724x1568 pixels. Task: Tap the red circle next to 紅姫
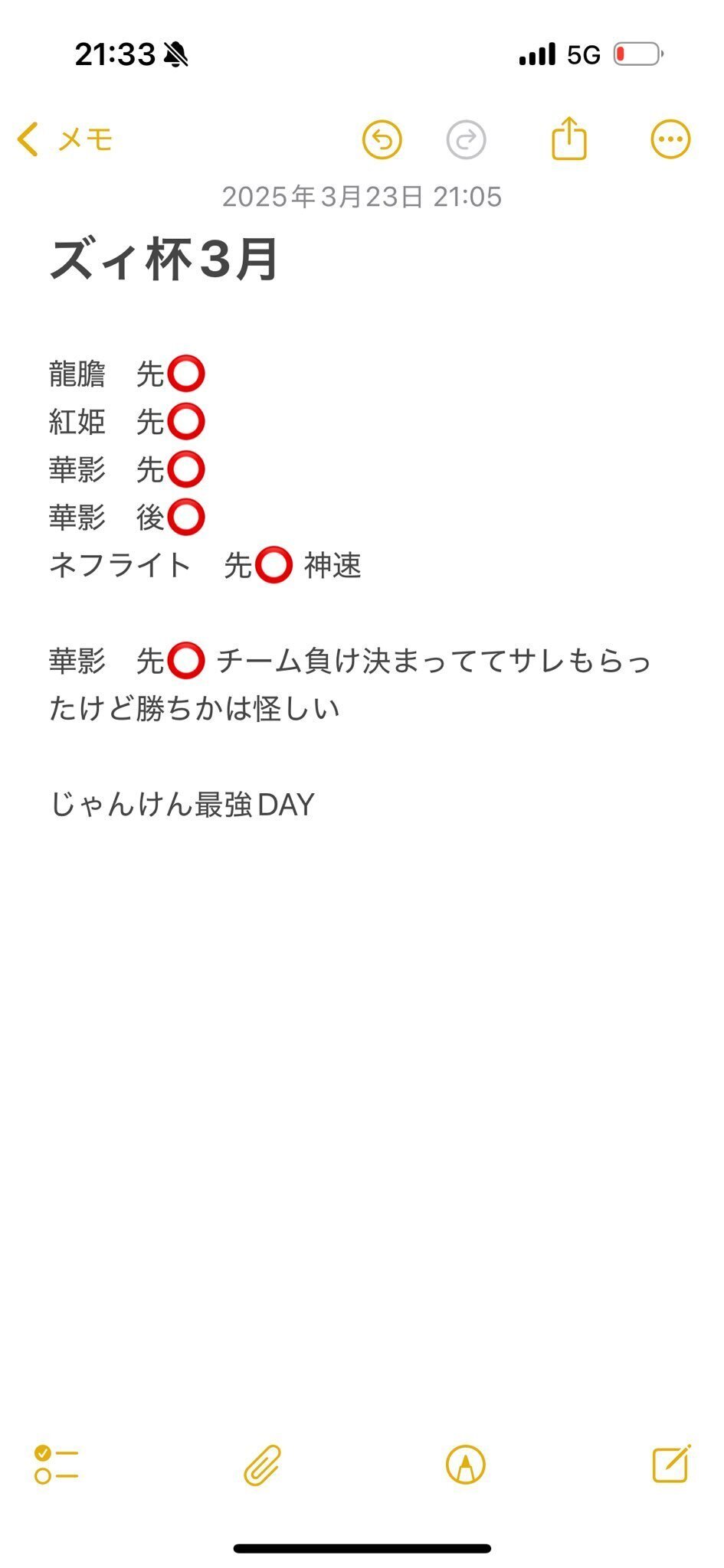(186, 421)
